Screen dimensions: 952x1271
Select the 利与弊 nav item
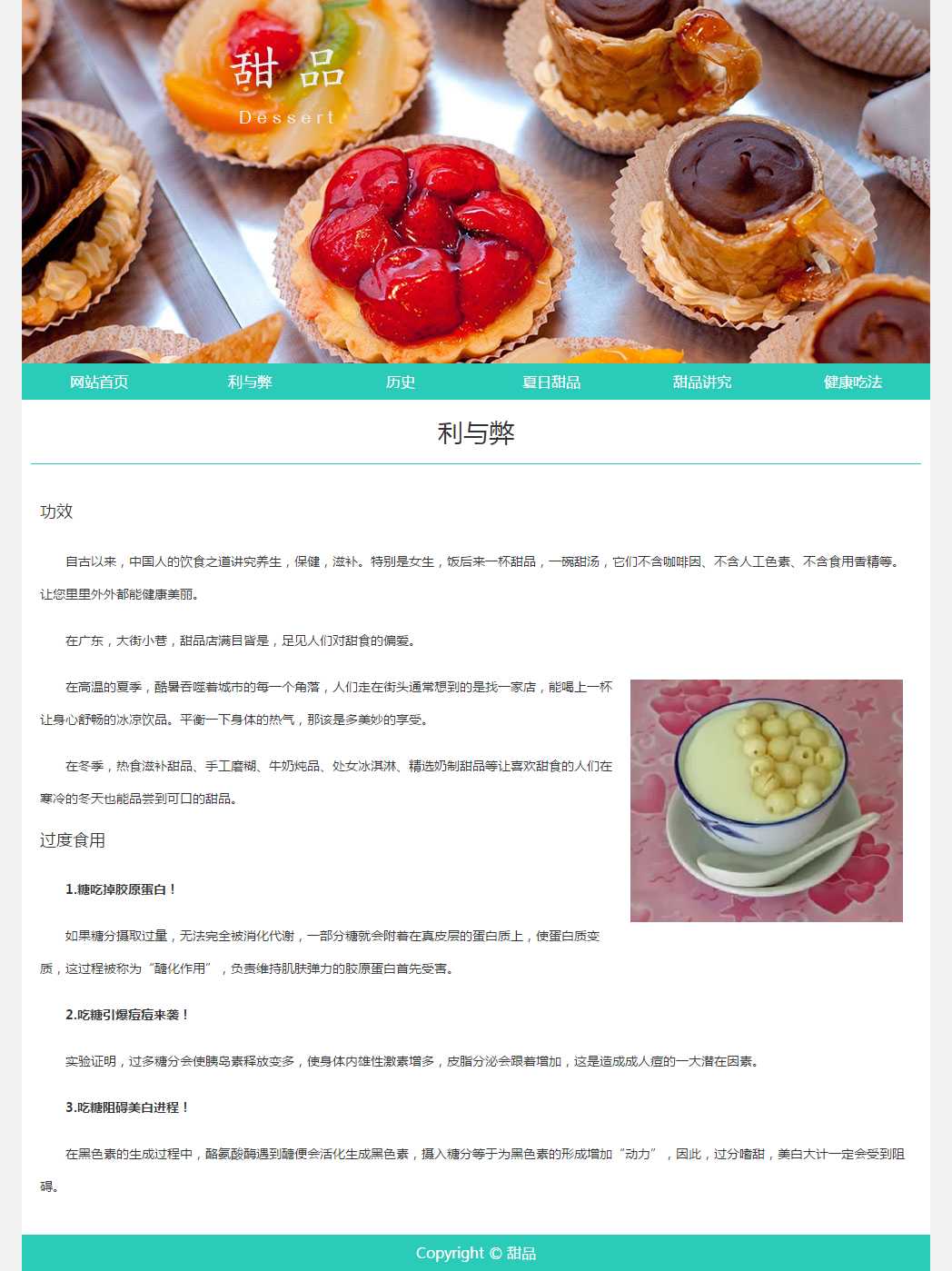(250, 382)
